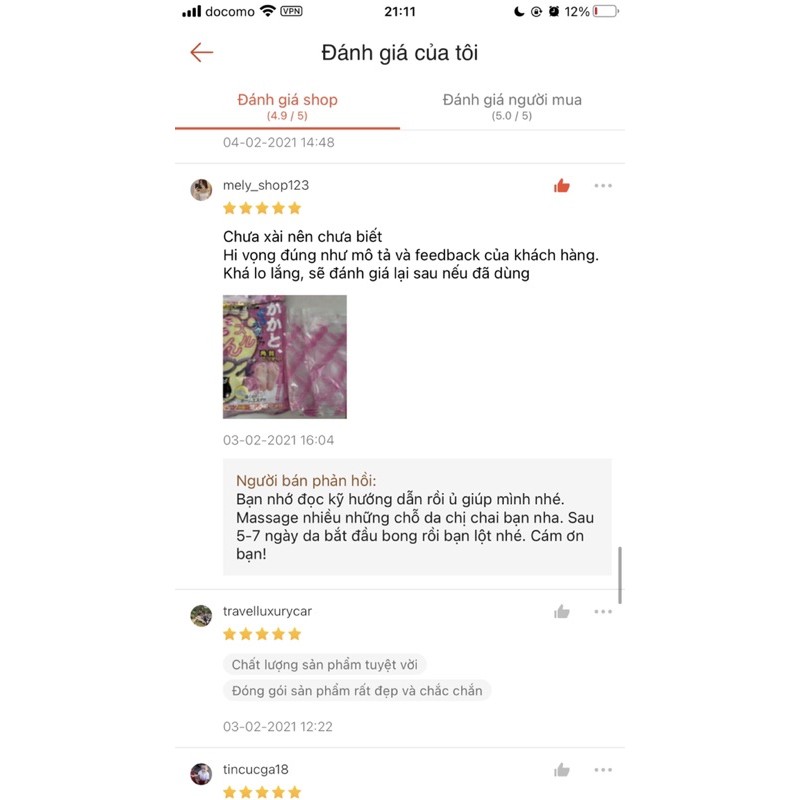Viewport: 800px width, 800px height.
Task: View mely_shop123's review photo
Action: pyautogui.click(x=285, y=357)
